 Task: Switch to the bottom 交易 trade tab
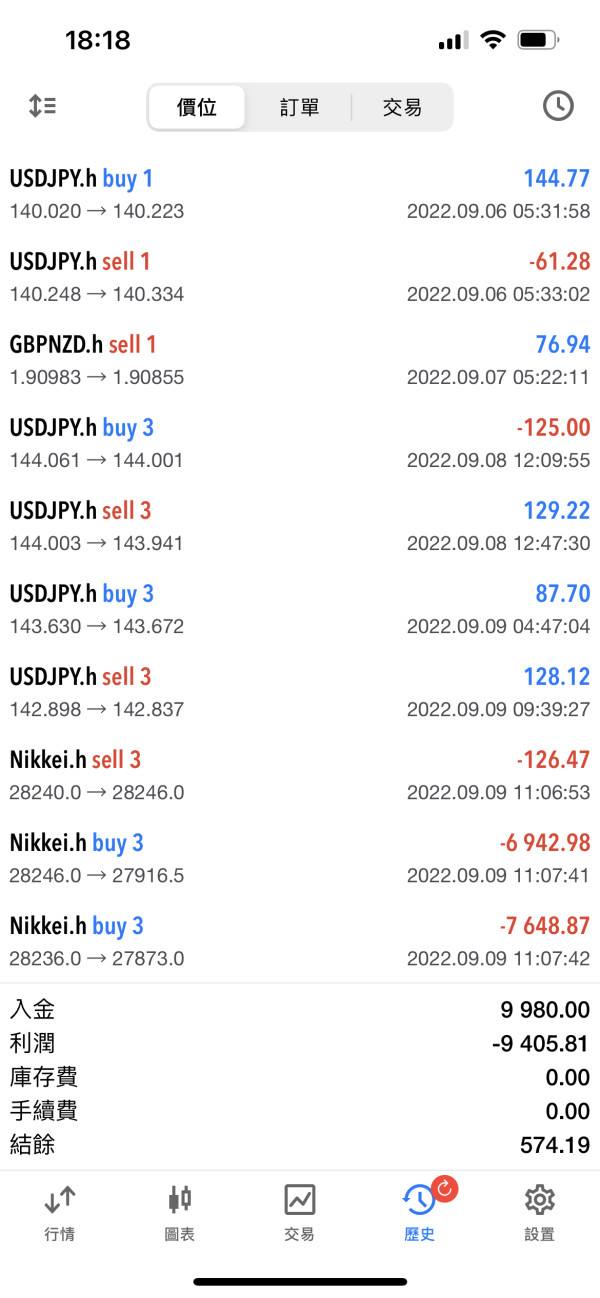tap(299, 1212)
